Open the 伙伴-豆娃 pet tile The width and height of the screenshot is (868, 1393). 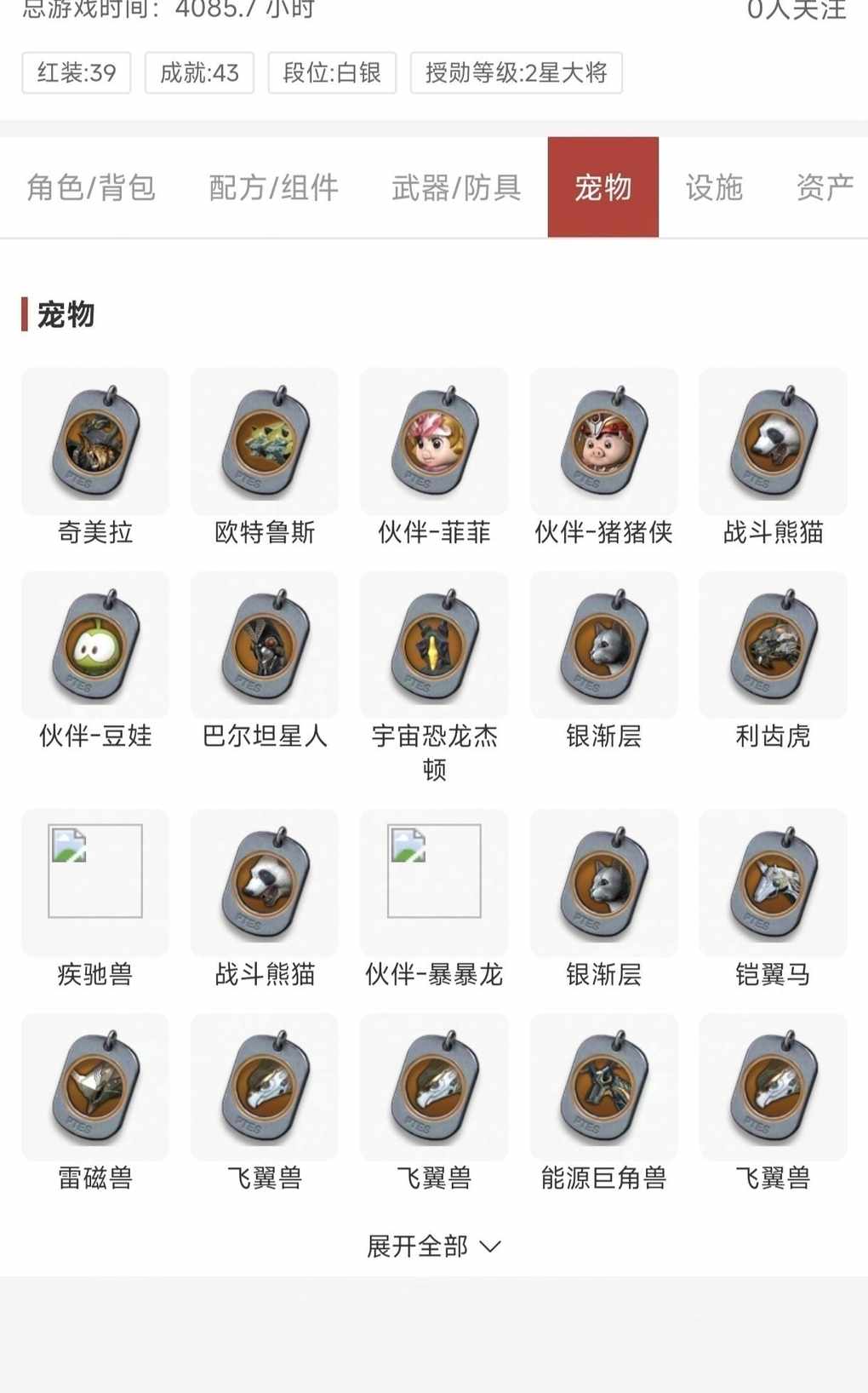(x=95, y=646)
